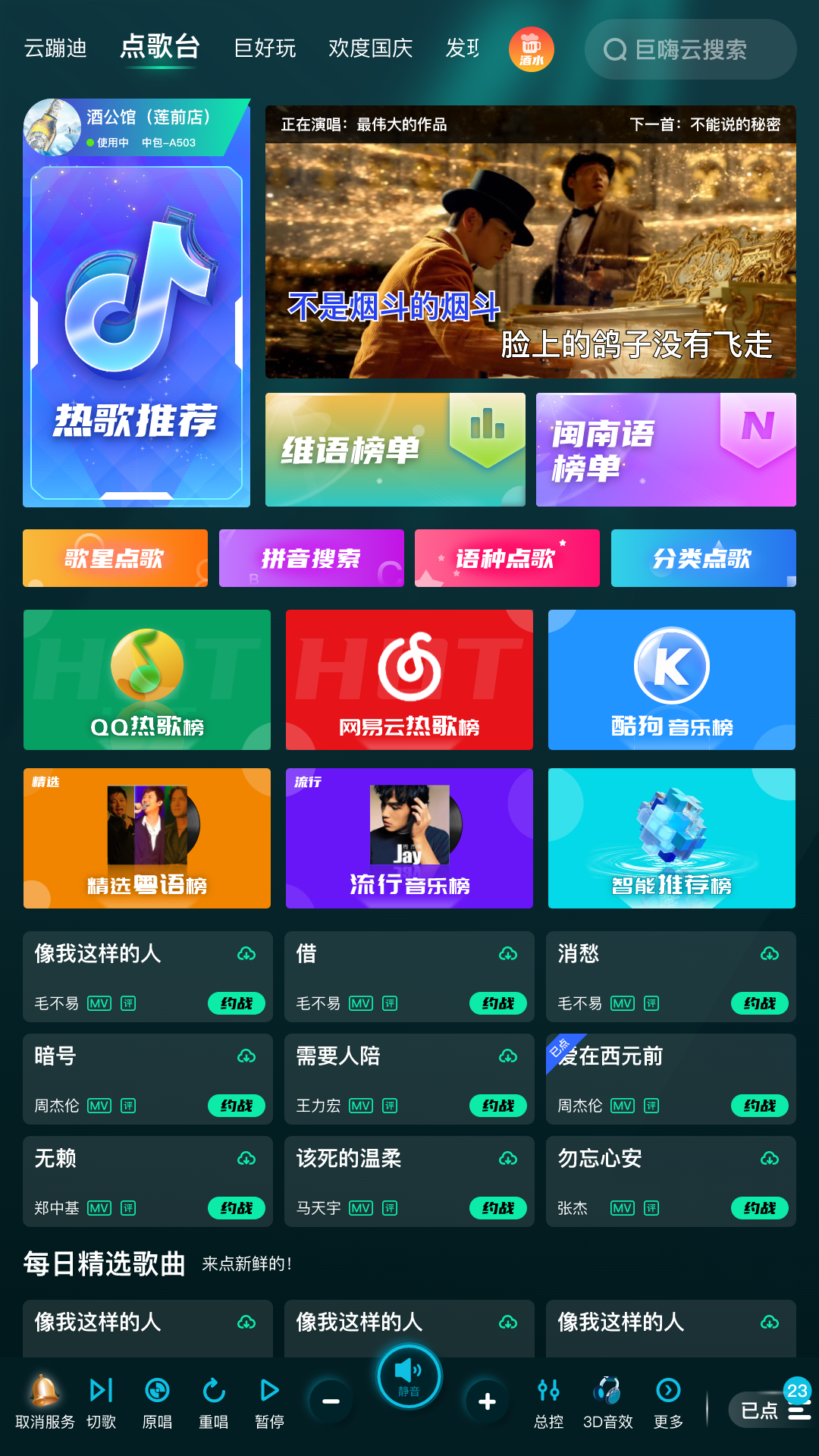Viewport: 819px width, 1456px height.
Task: Raise the volume with the plus button
Action: (487, 1401)
